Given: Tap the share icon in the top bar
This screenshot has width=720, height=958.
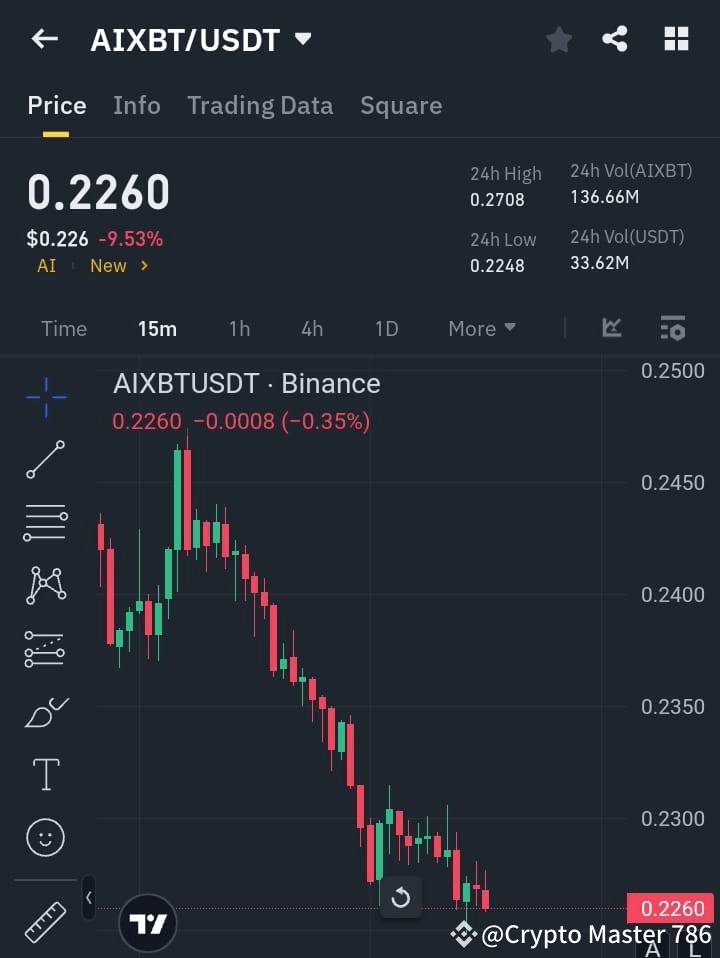Looking at the screenshot, I should point(615,39).
